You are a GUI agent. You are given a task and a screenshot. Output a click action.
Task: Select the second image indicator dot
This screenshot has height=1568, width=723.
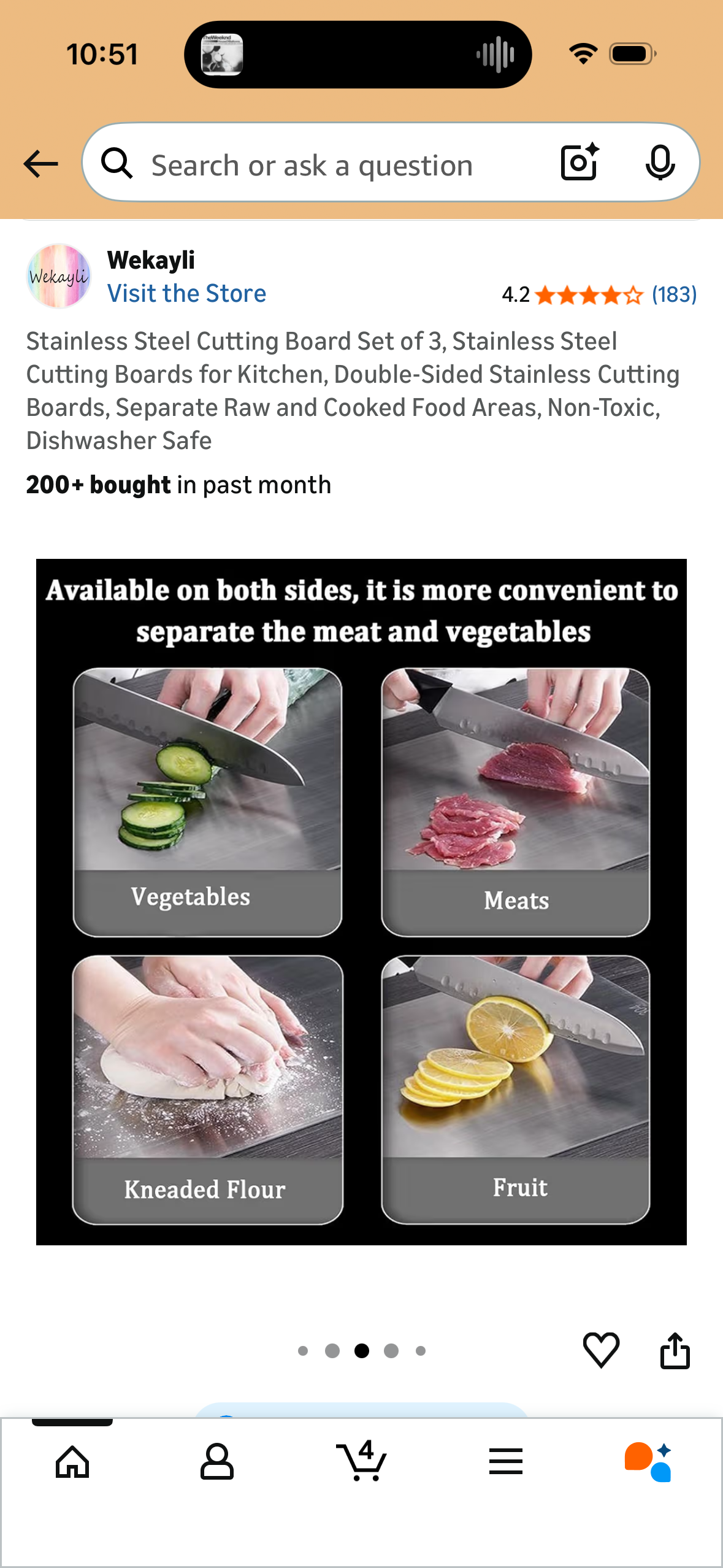tap(332, 1350)
